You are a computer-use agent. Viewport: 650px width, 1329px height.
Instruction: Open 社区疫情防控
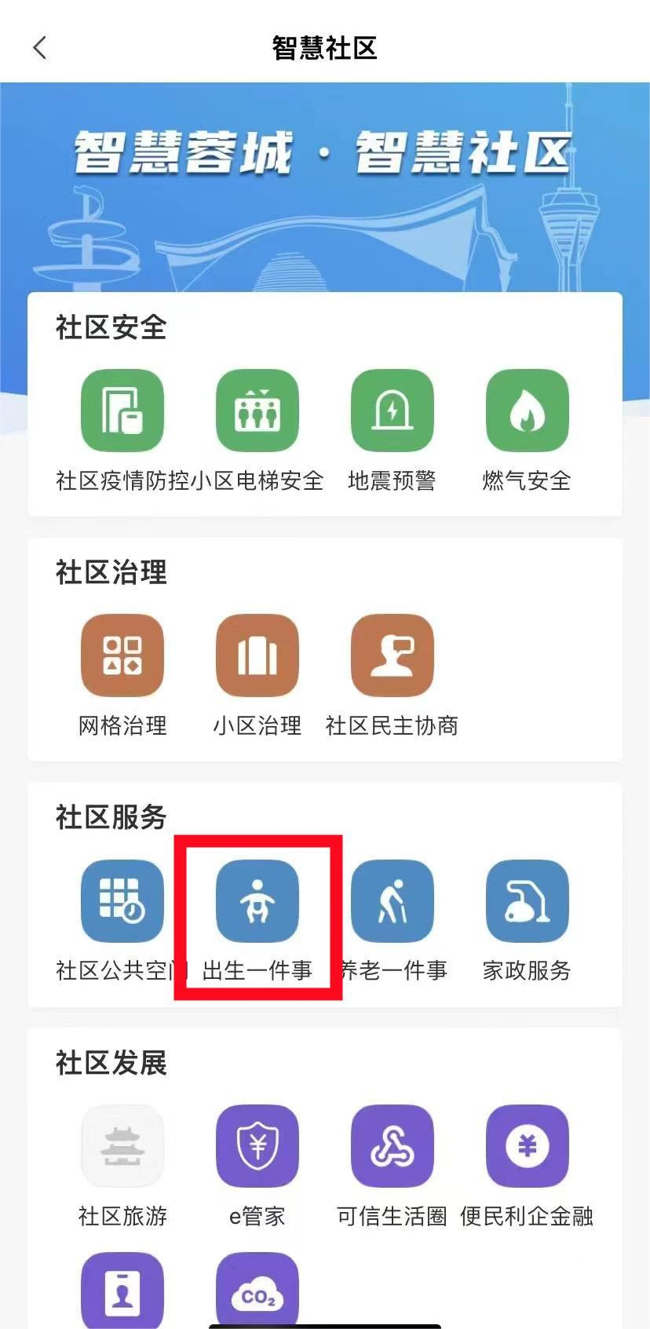(x=122, y=410)
